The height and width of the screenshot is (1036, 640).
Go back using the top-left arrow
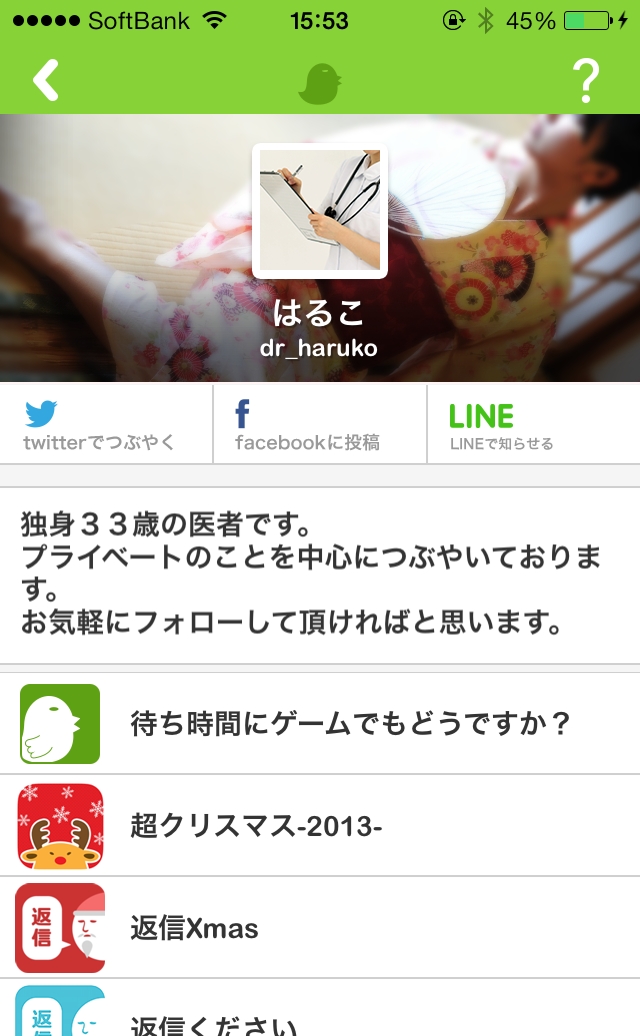point(46,80)
